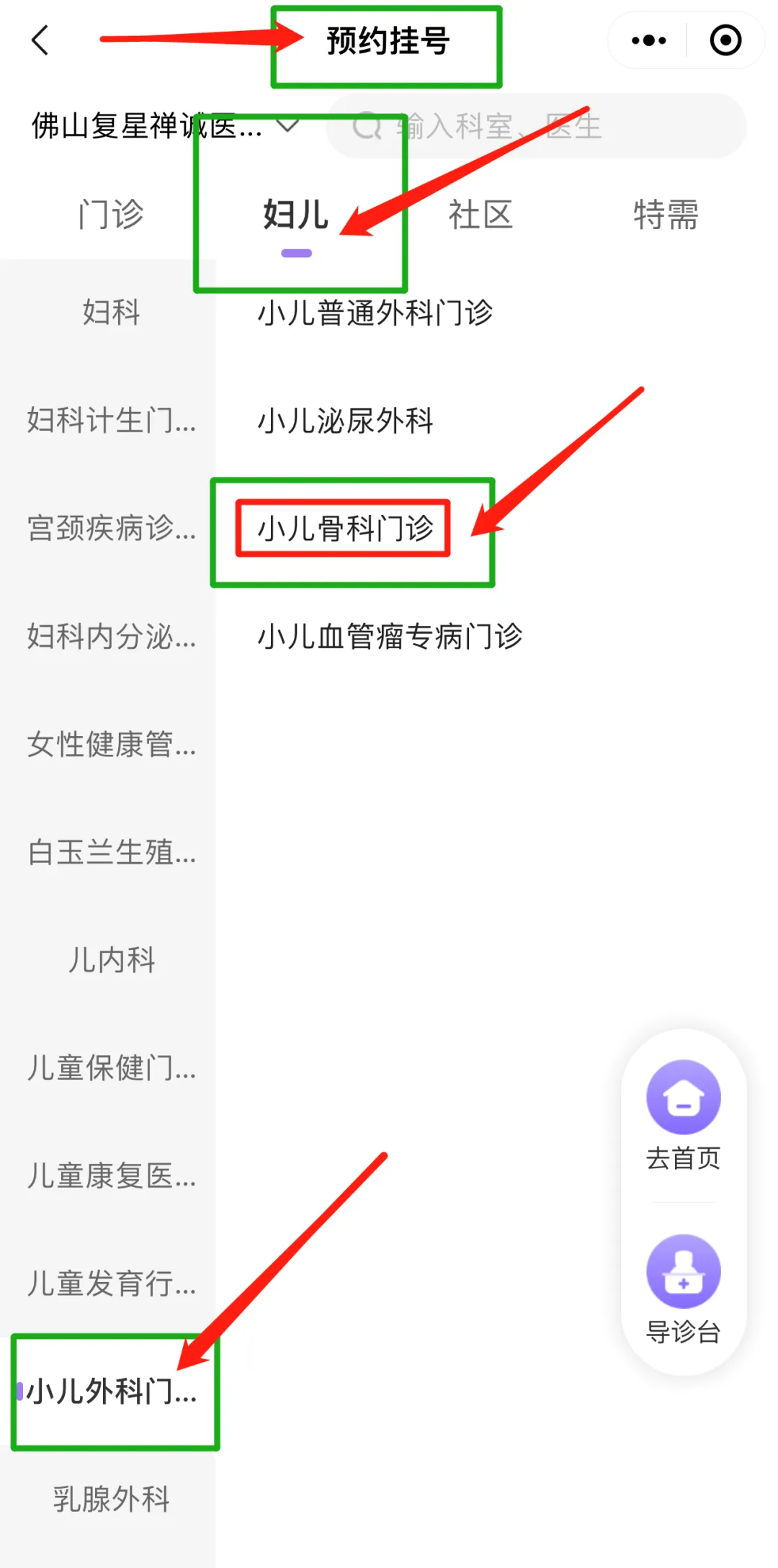Open the 导诊台 floating button
Viewport: 778px width, 1568px height.
click(x=683, y=1289)
